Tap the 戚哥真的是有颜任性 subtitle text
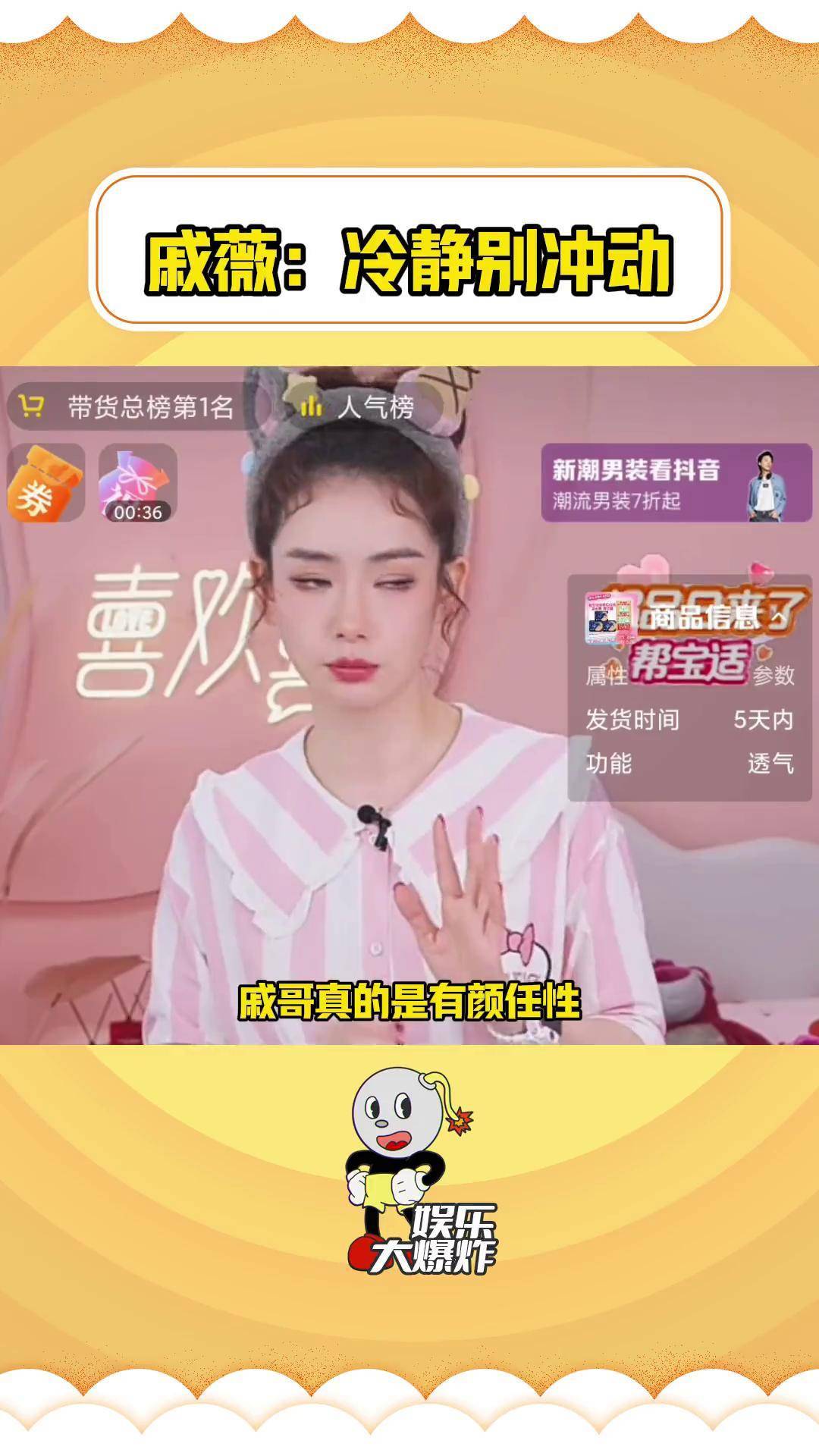The image size is (819, 1456). [409, 996]
